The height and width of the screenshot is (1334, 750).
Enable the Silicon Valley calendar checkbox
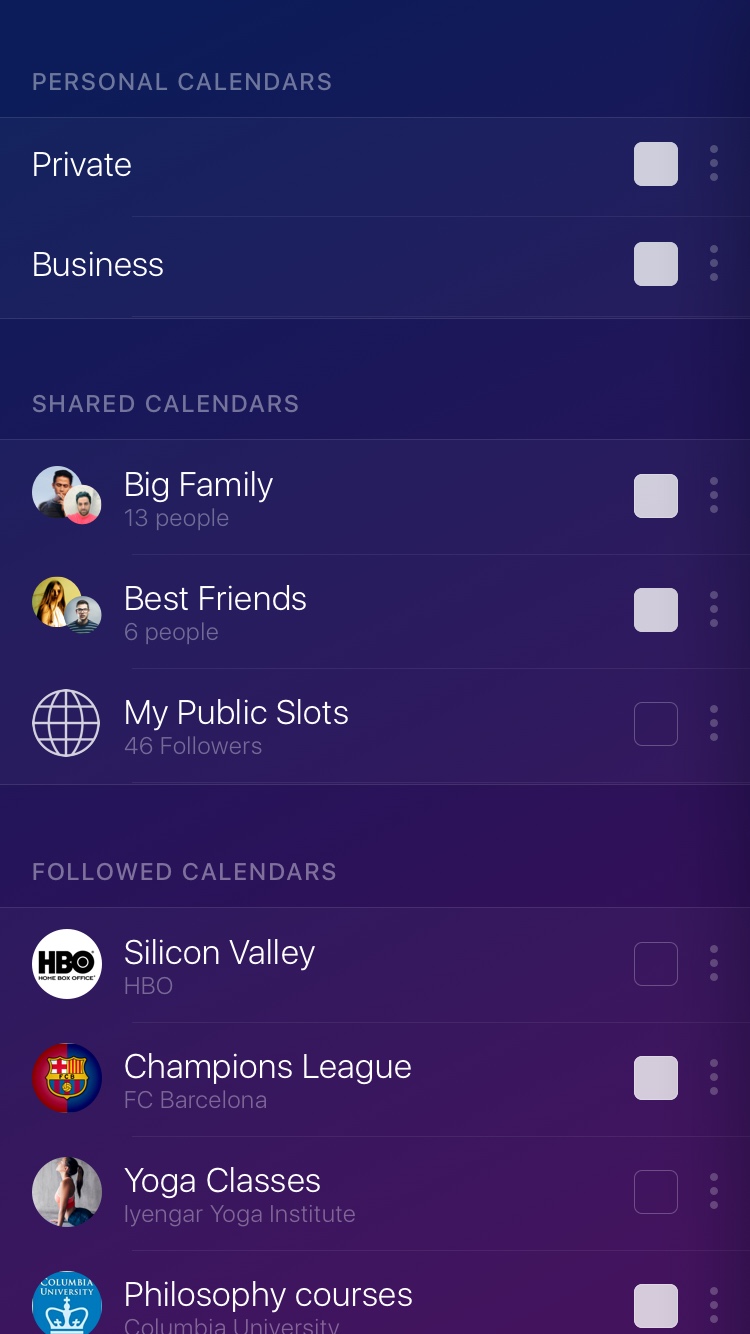tap(656, 964)
